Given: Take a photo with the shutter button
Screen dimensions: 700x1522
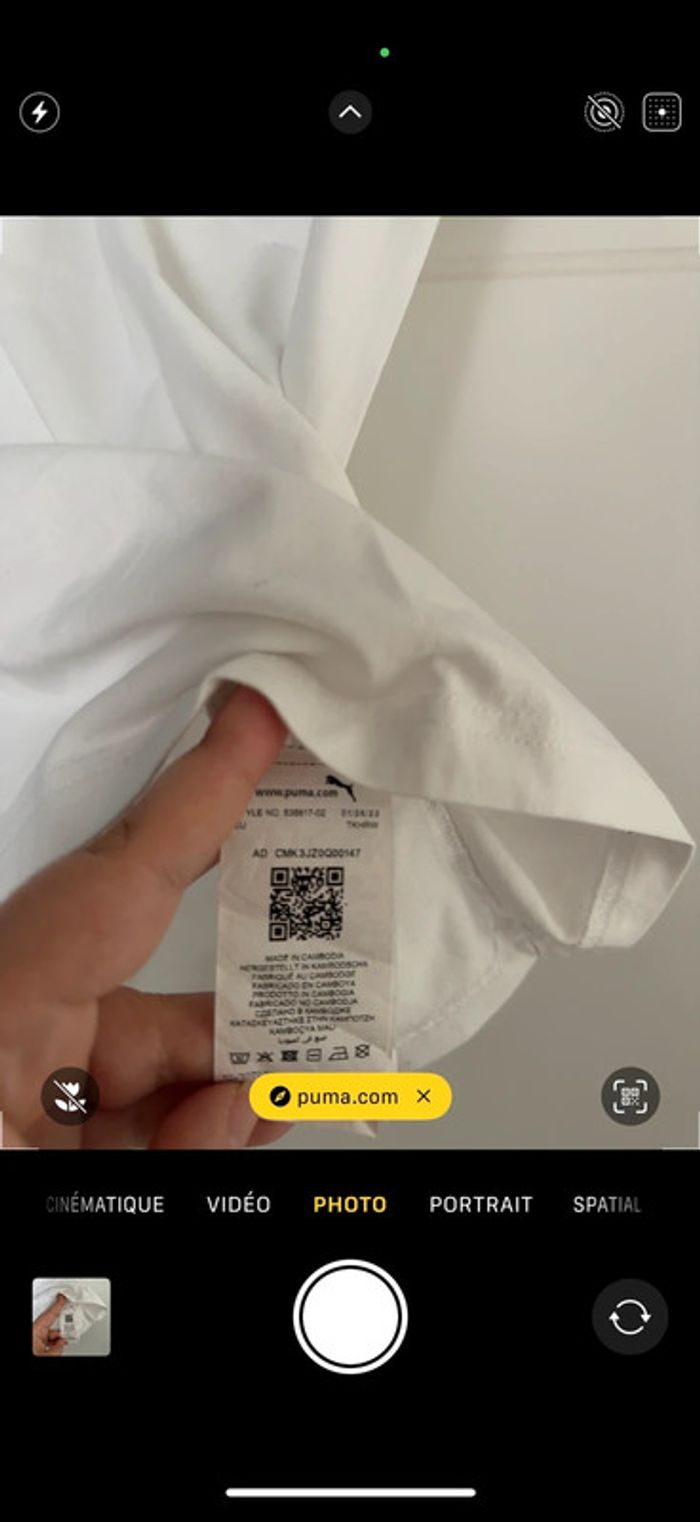Looking at the screenshot, I should coord(350,1317).
